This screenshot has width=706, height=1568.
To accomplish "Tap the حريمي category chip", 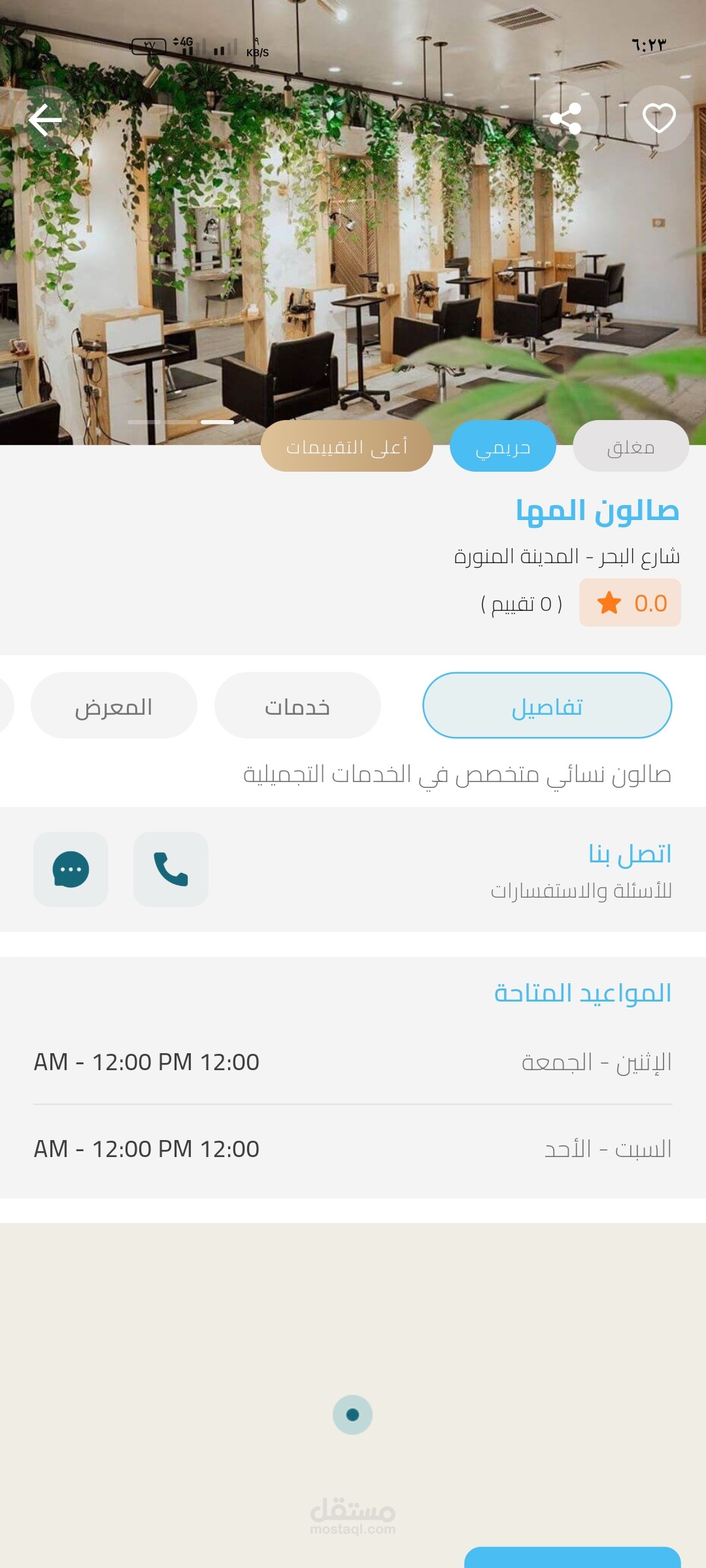I will [x=503, y=446].
